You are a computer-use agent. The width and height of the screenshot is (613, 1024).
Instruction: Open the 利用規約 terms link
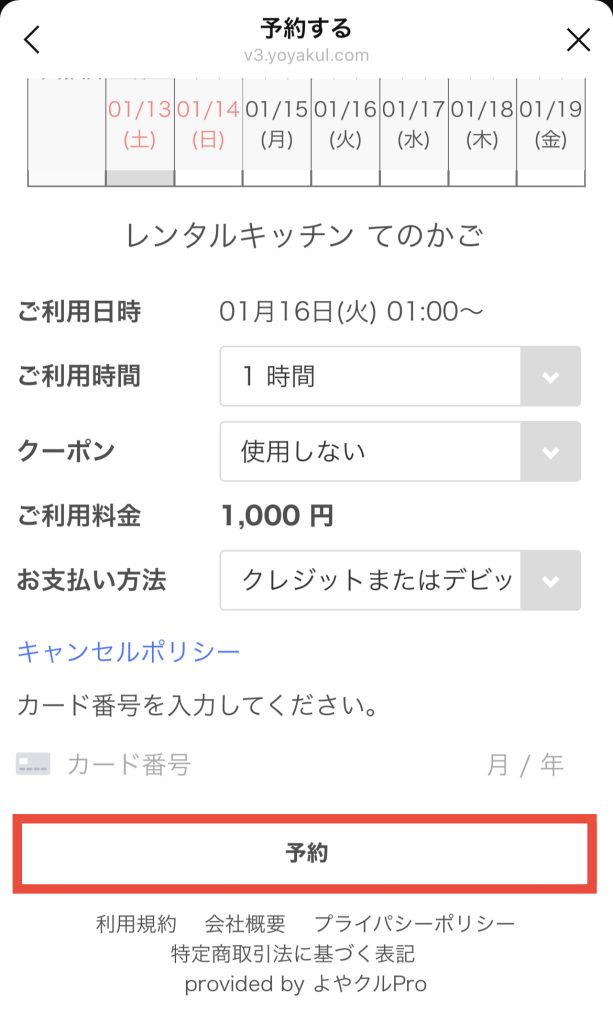[x=136, y=923]
